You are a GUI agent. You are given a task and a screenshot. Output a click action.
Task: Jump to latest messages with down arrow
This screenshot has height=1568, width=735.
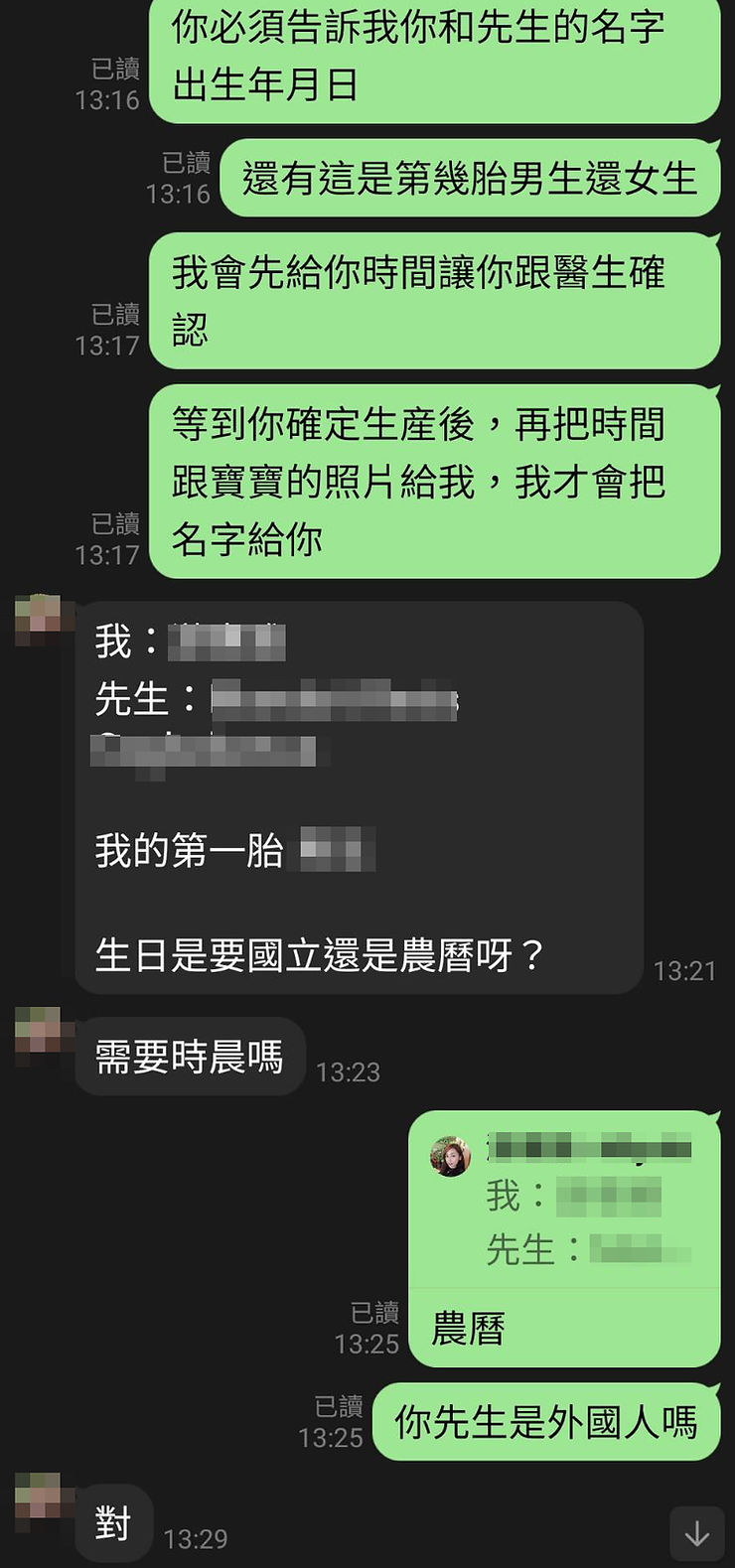pos(696,1533)
